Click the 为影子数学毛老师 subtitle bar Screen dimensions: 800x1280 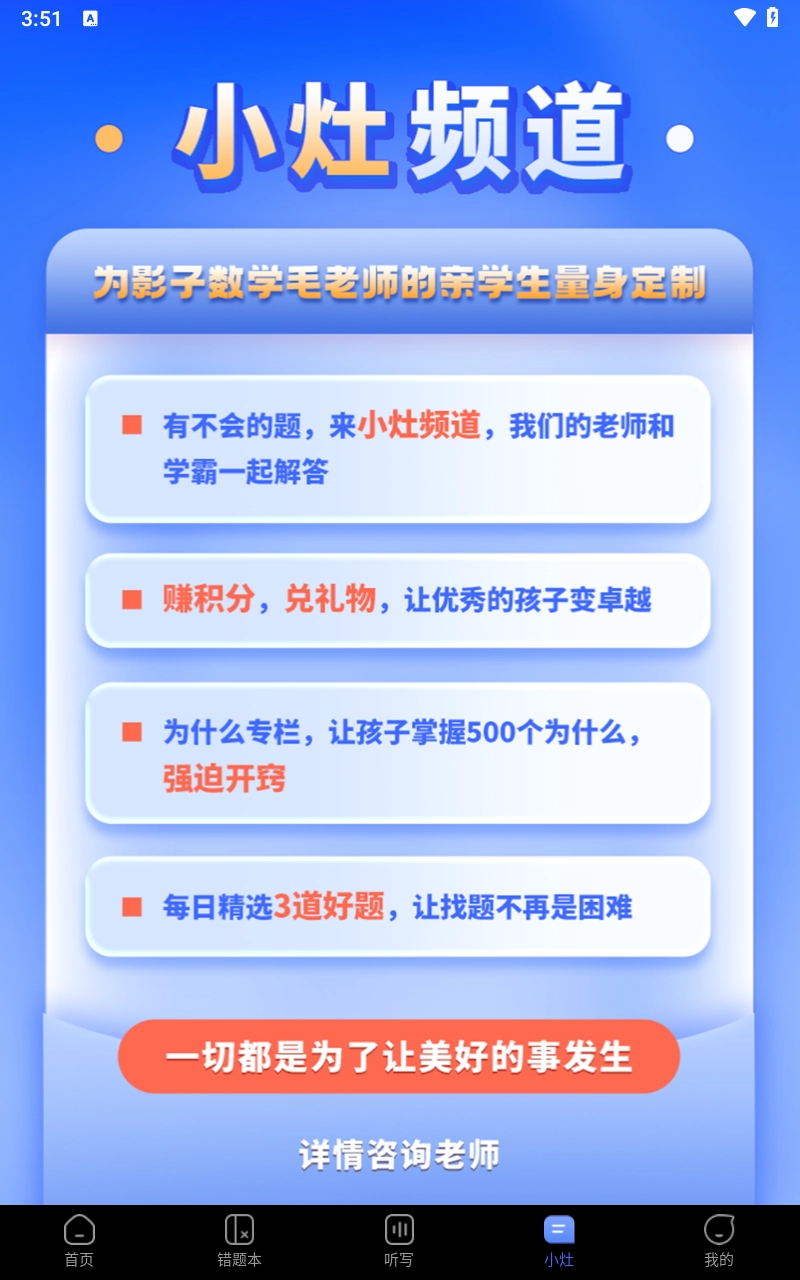pyautogui.click(x=399, y=283)
